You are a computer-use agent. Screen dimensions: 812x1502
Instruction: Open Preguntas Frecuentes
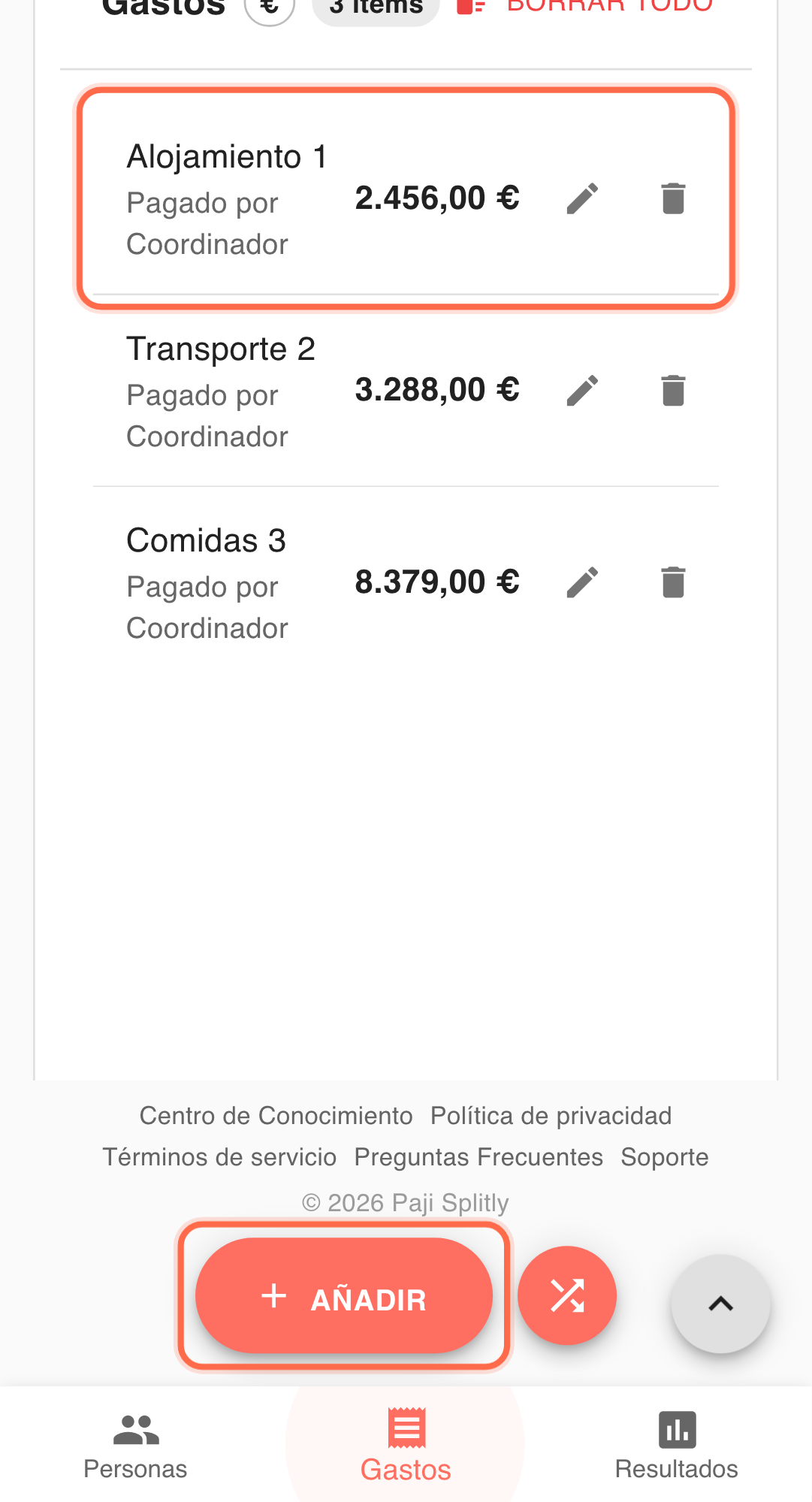(478, 1157)
